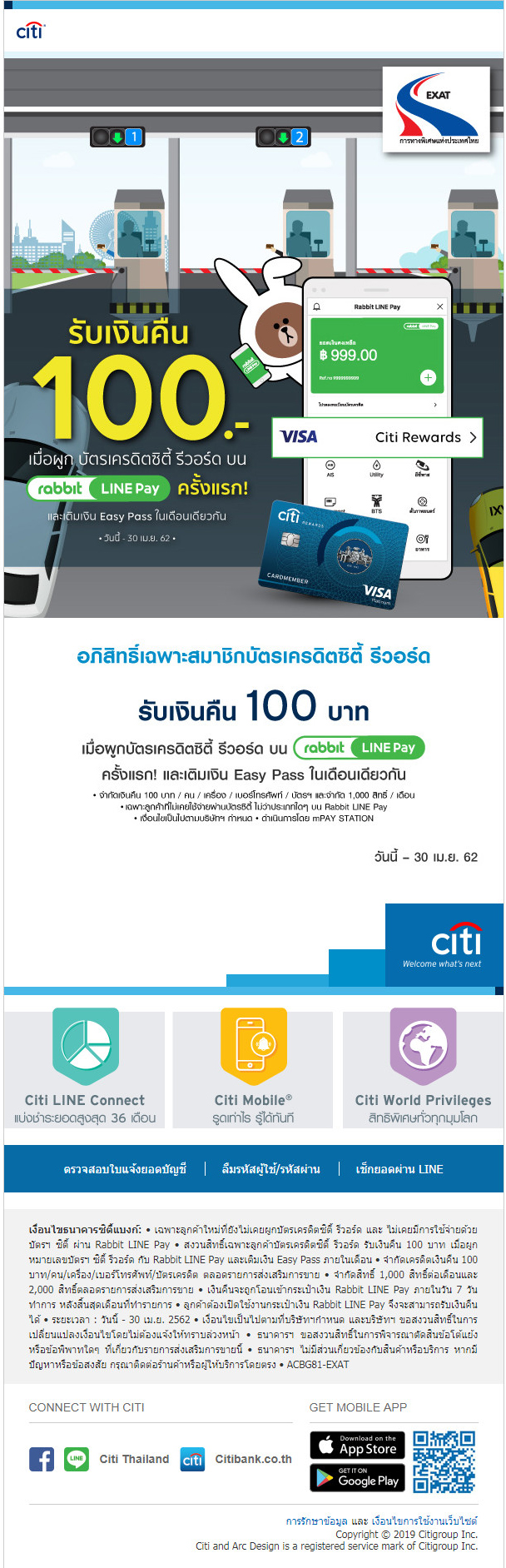506x1568 pixels.
Task: Select เช็กยอดผ่าน LINE link
Action: (399, 1169)
